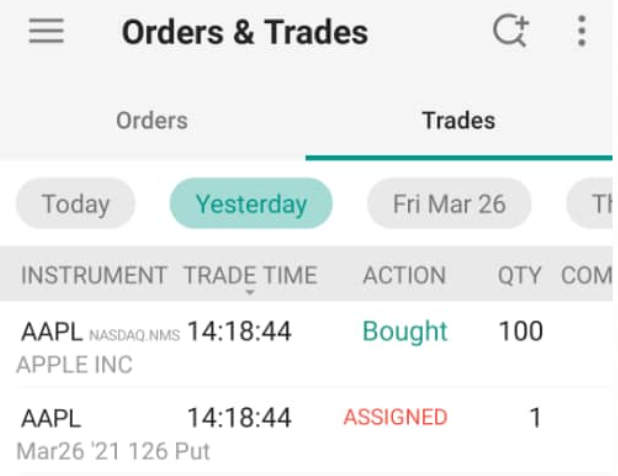Select the Yesterday date chip

251,204
